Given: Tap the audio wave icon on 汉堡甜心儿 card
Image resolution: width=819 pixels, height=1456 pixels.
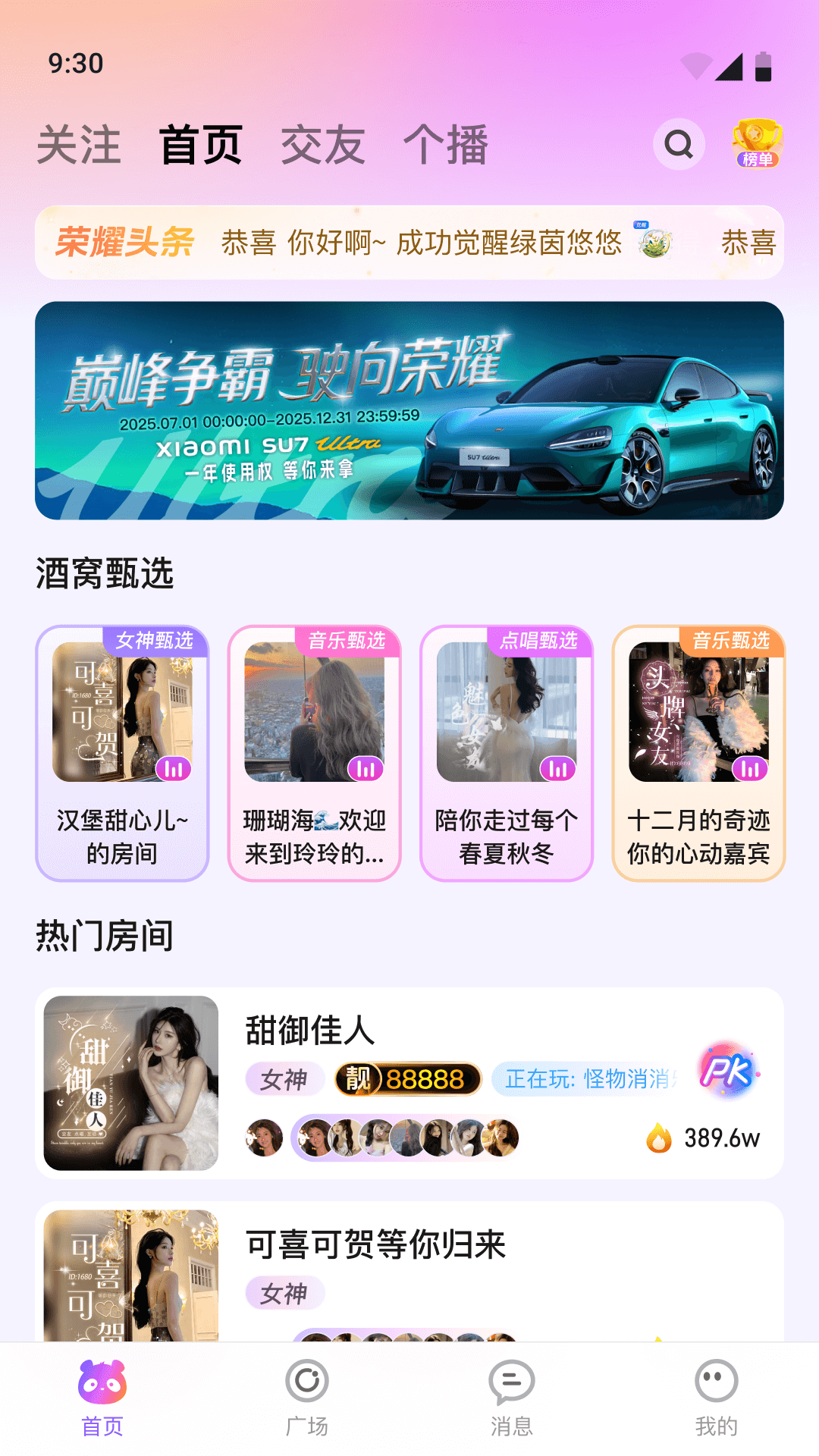Looking at the screenshot, I should pos(175,768).
